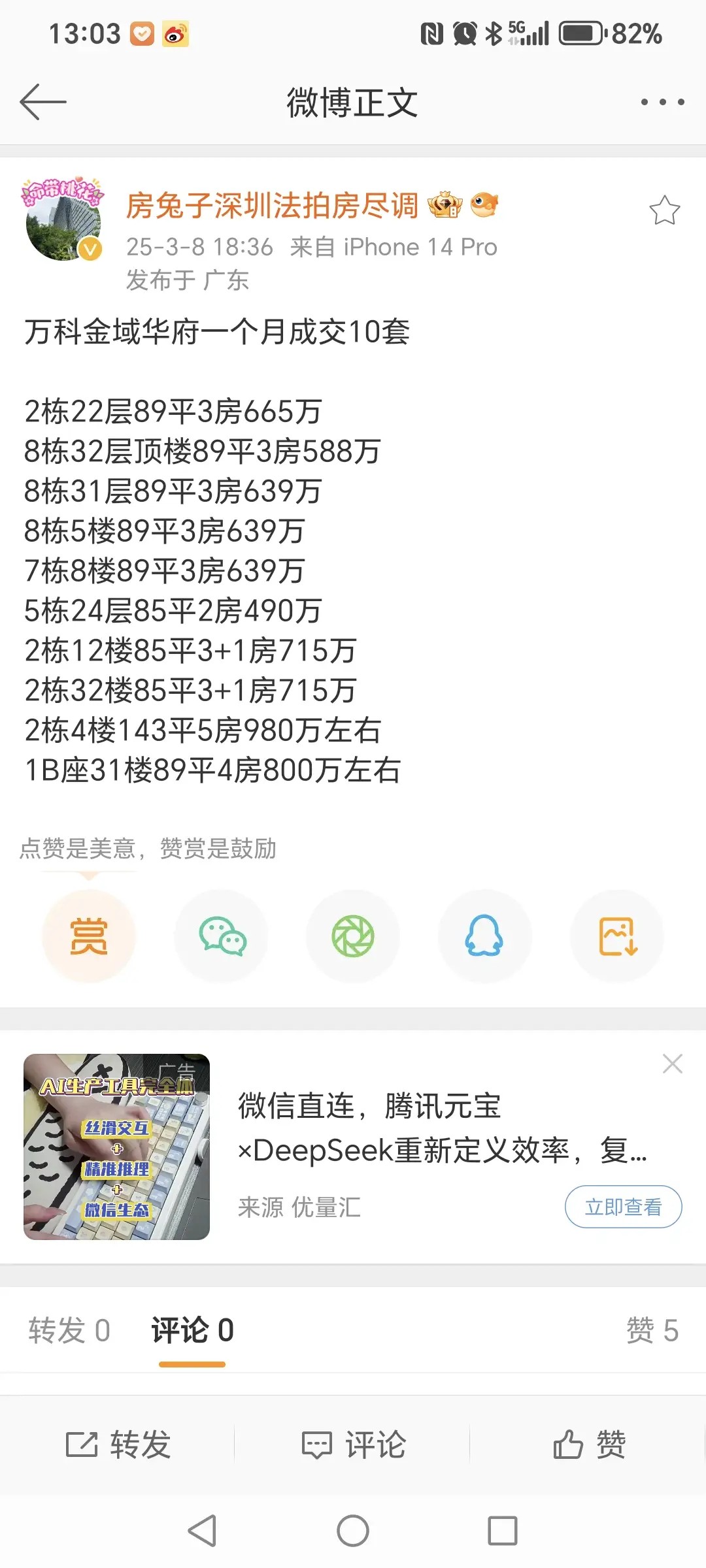Open the profile picture of 房兔子深圳法拍房尽调
The height and width of the screenshot is (1568, 706).
click(x=63, y=220)
